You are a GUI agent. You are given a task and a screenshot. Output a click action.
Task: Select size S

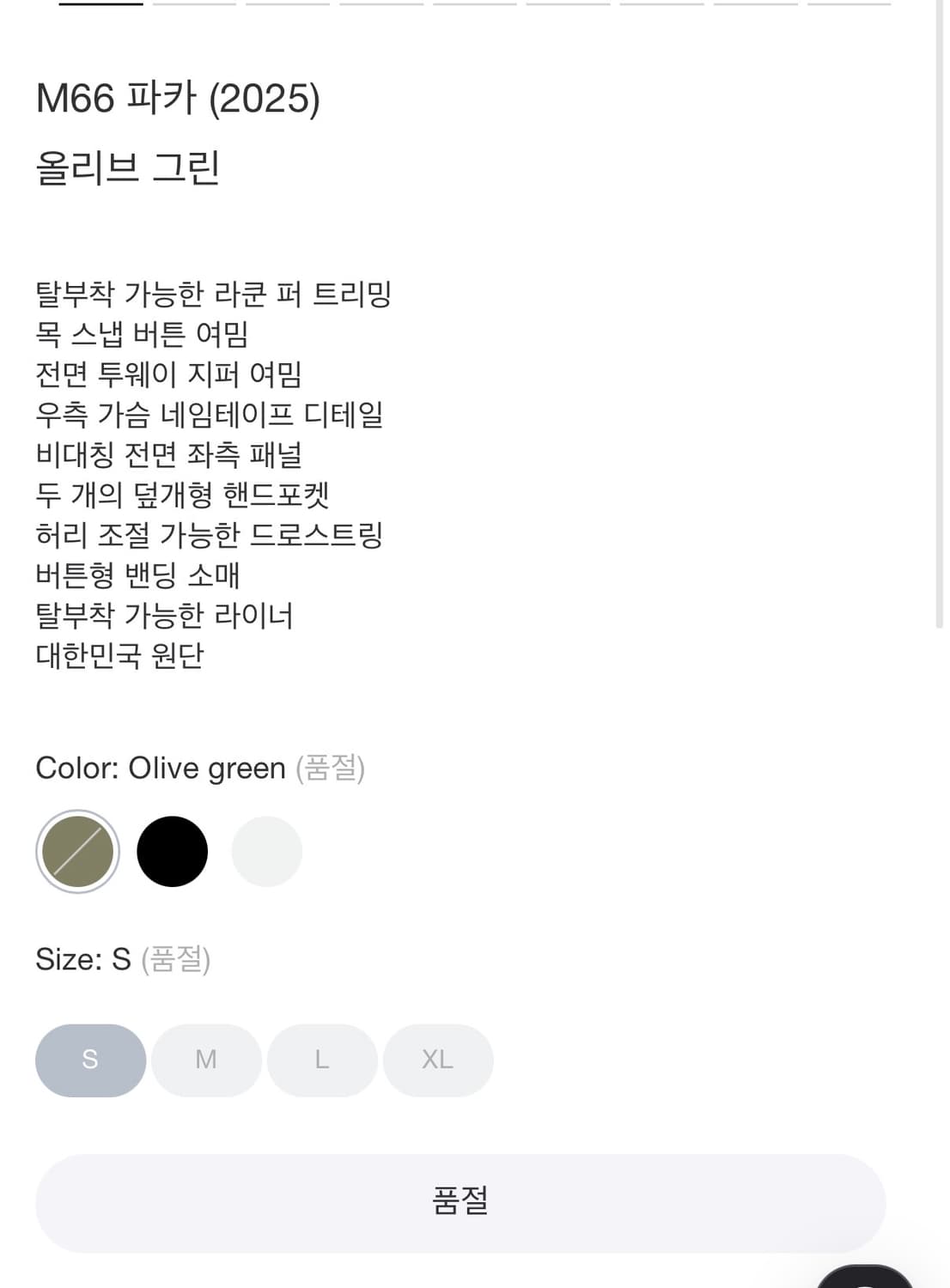point(89,1060)
